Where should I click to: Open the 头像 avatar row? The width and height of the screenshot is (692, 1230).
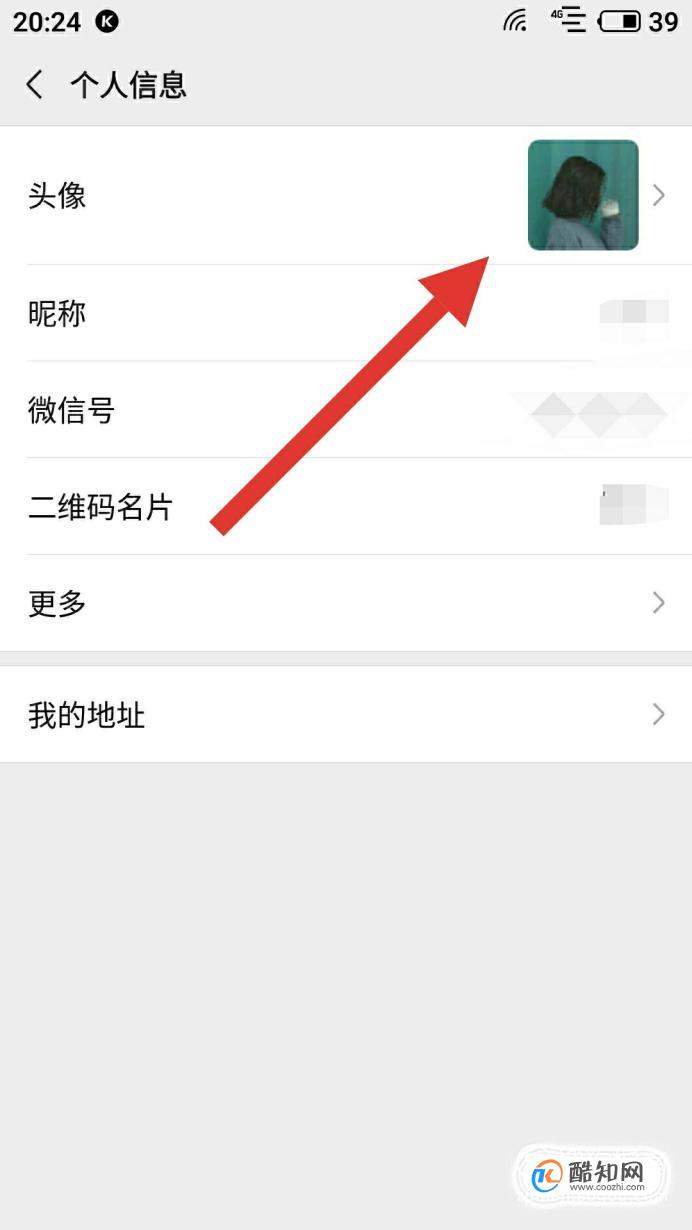click(346, 196)
